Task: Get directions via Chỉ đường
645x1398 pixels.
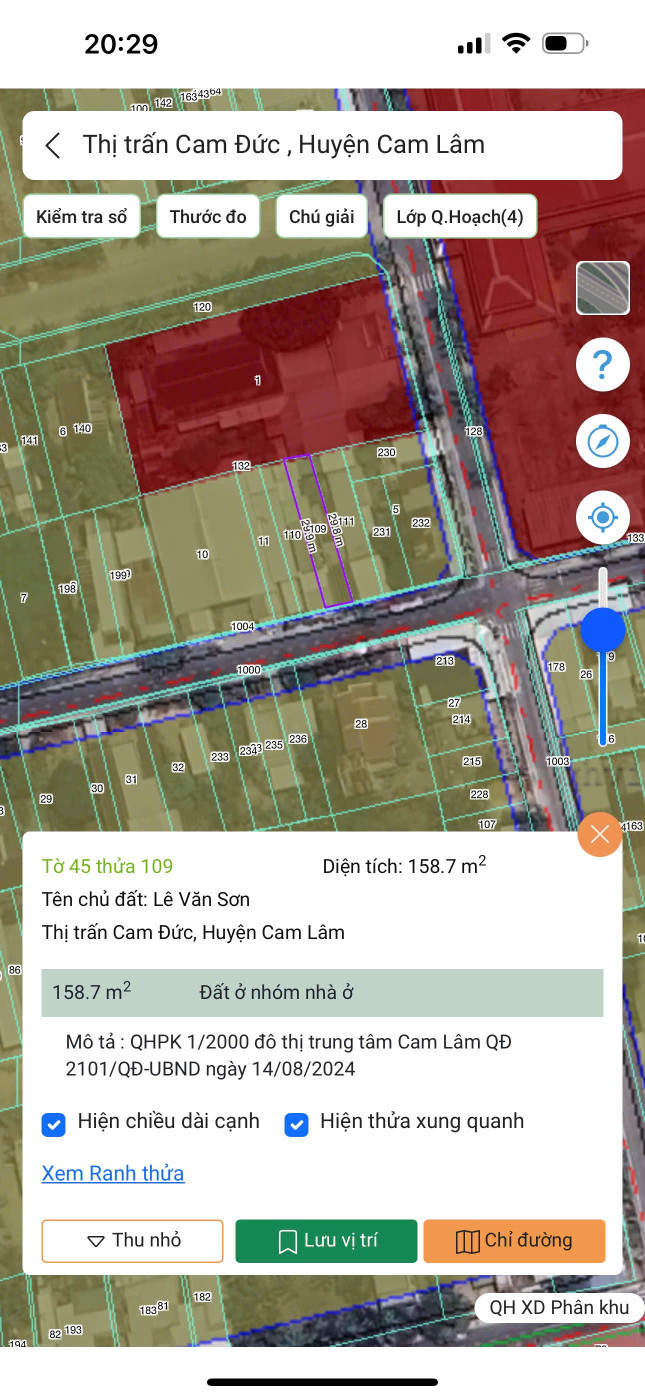Action: click(x=514, y=1241)
